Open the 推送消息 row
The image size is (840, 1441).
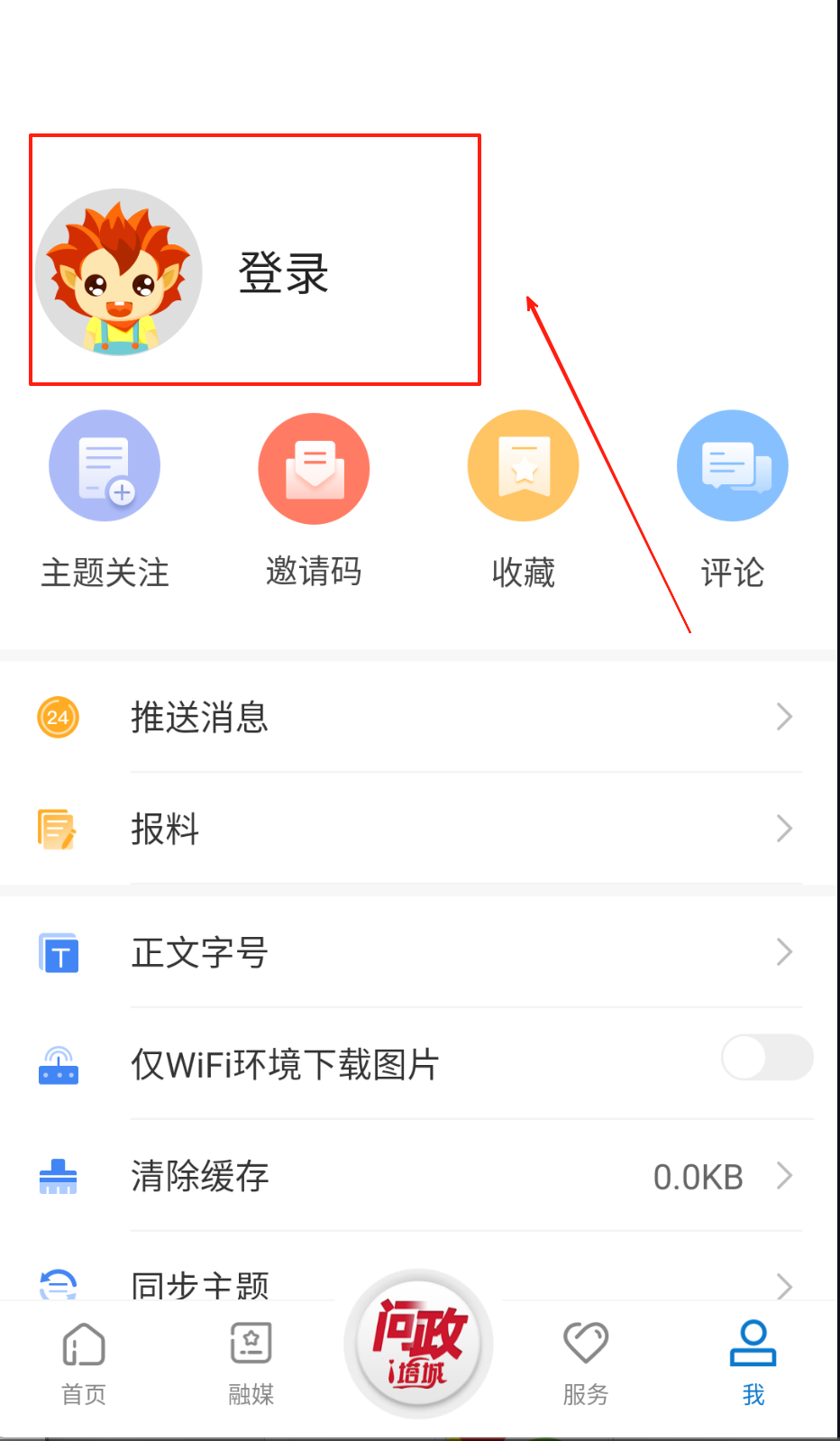coord(419,717)
